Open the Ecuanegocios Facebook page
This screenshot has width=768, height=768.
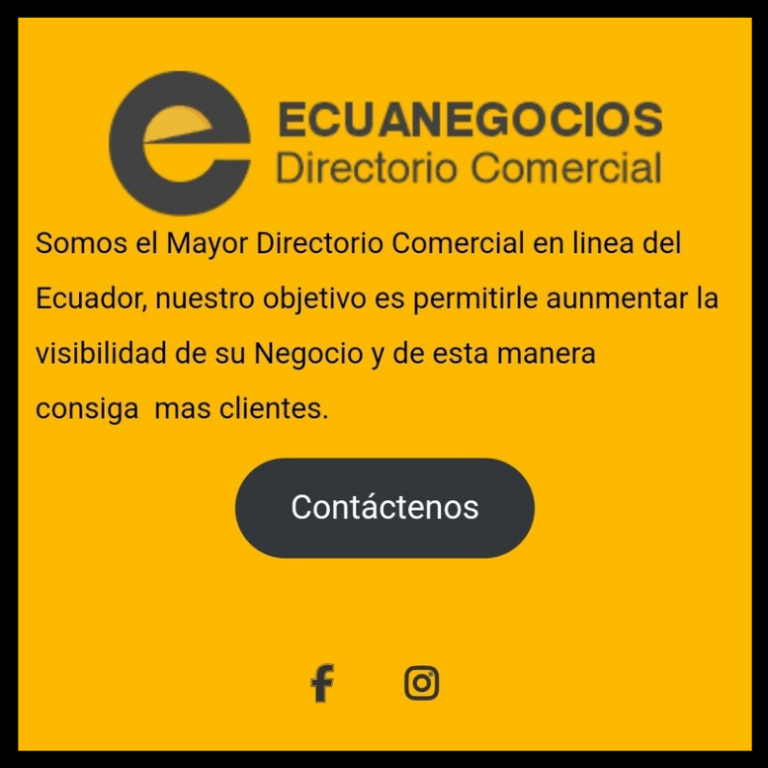[x=321, y=683]
